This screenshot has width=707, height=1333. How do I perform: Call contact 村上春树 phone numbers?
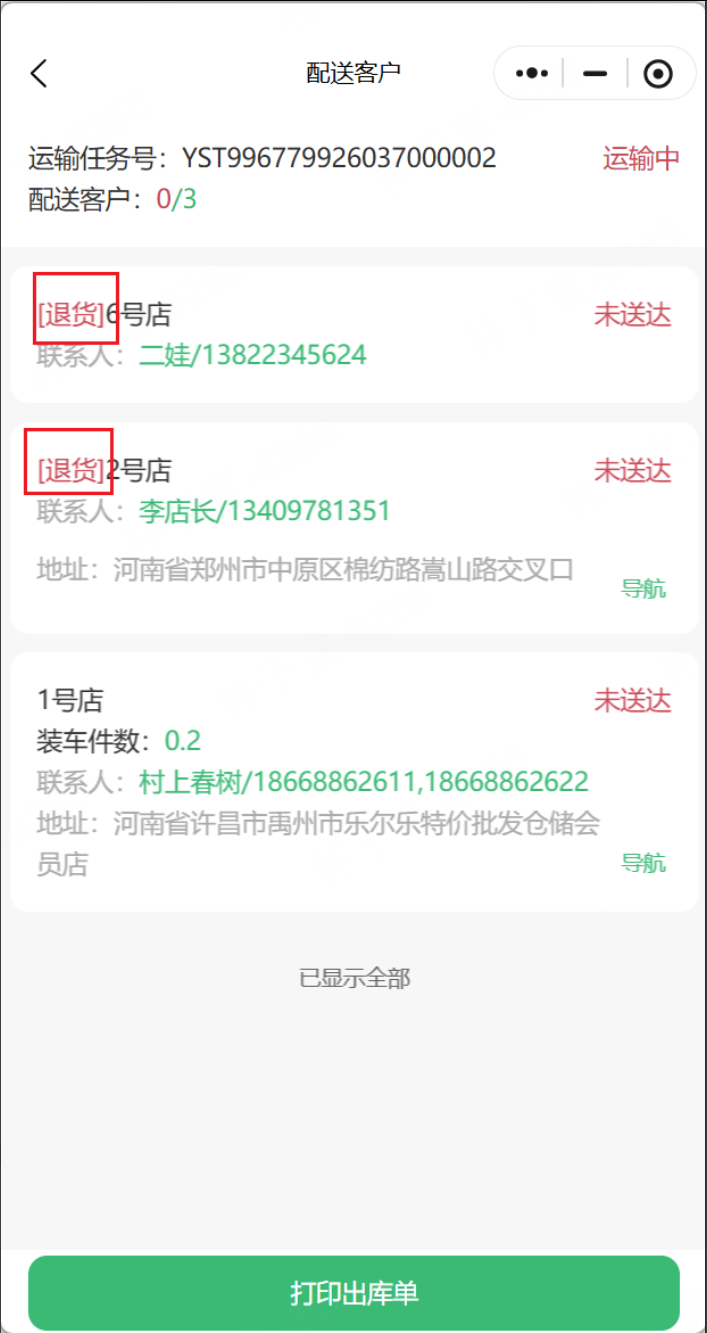tap(363, 782)
